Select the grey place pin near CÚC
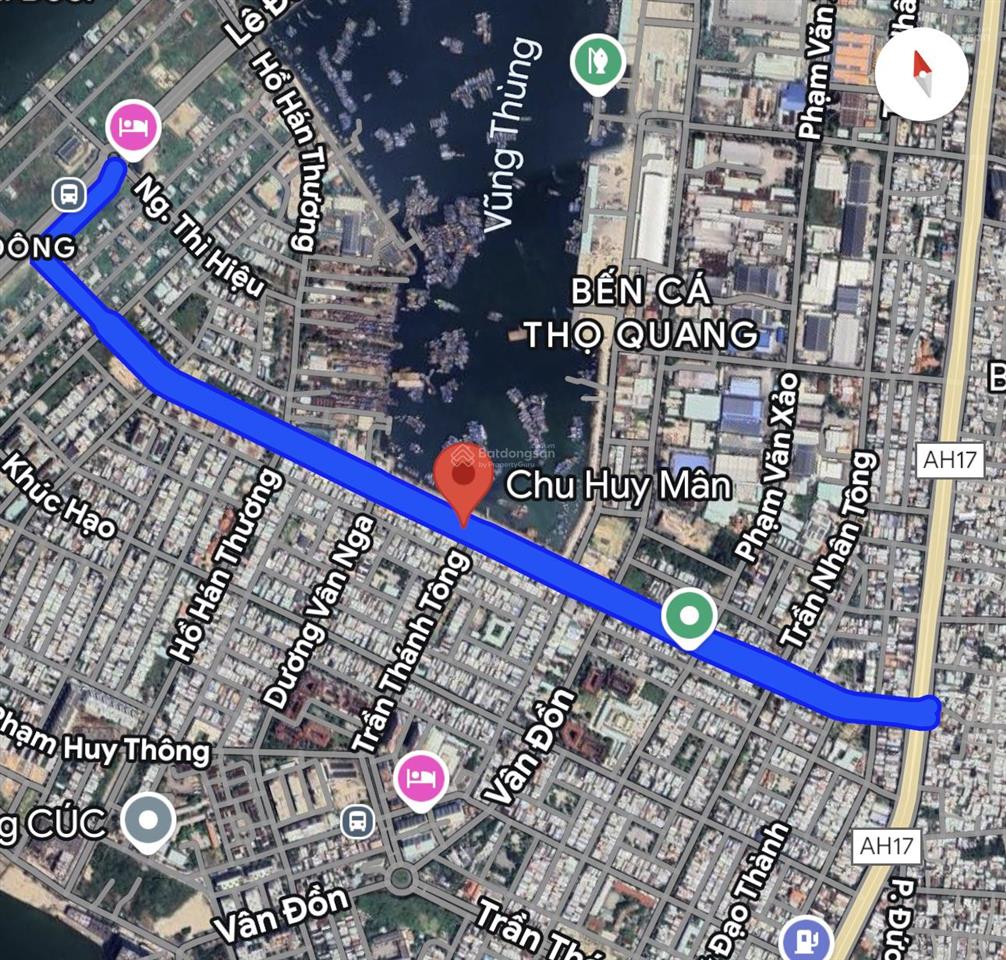 click(149, 821)
